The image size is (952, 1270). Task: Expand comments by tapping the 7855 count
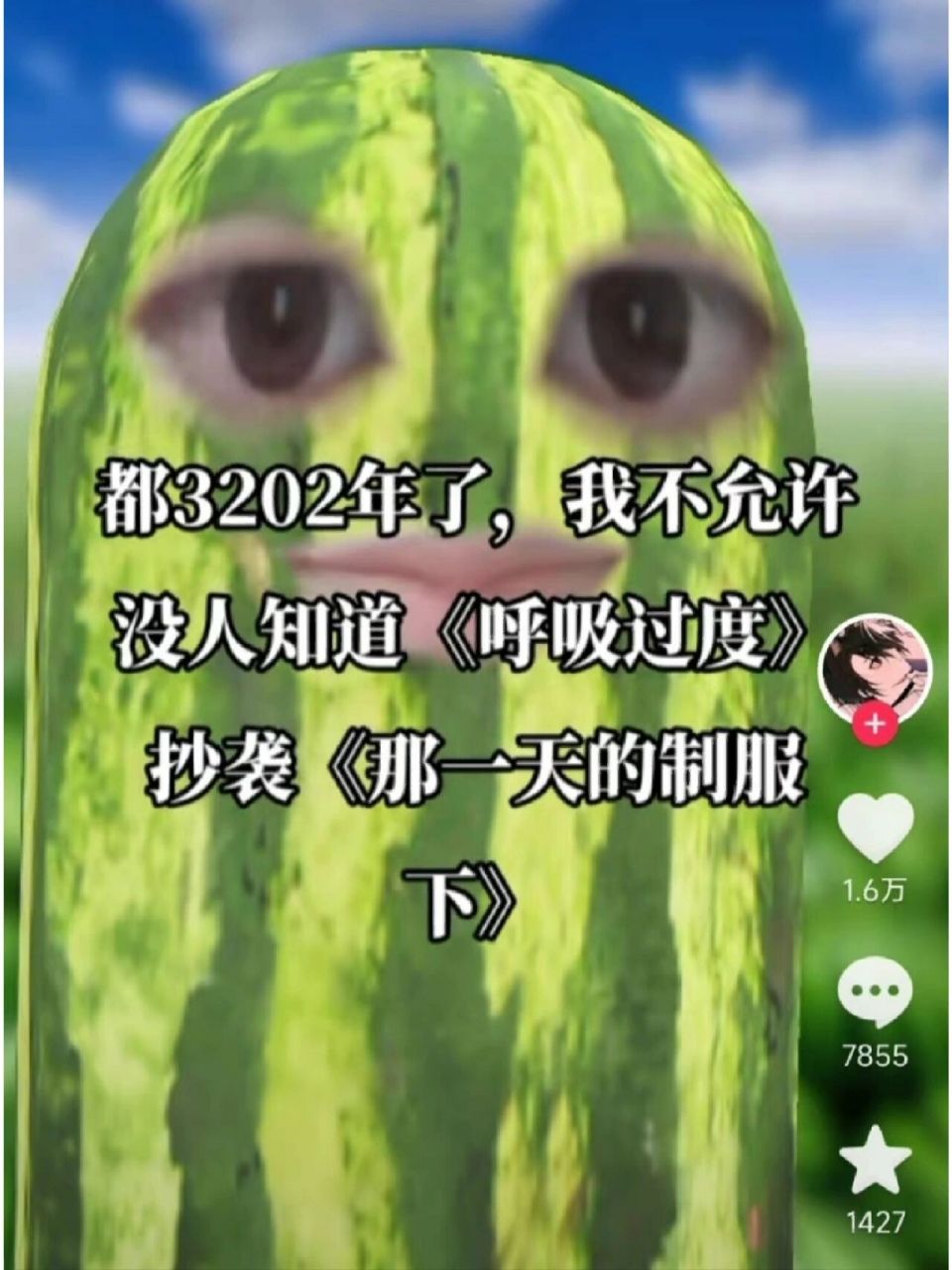(x=873, y=1055)
